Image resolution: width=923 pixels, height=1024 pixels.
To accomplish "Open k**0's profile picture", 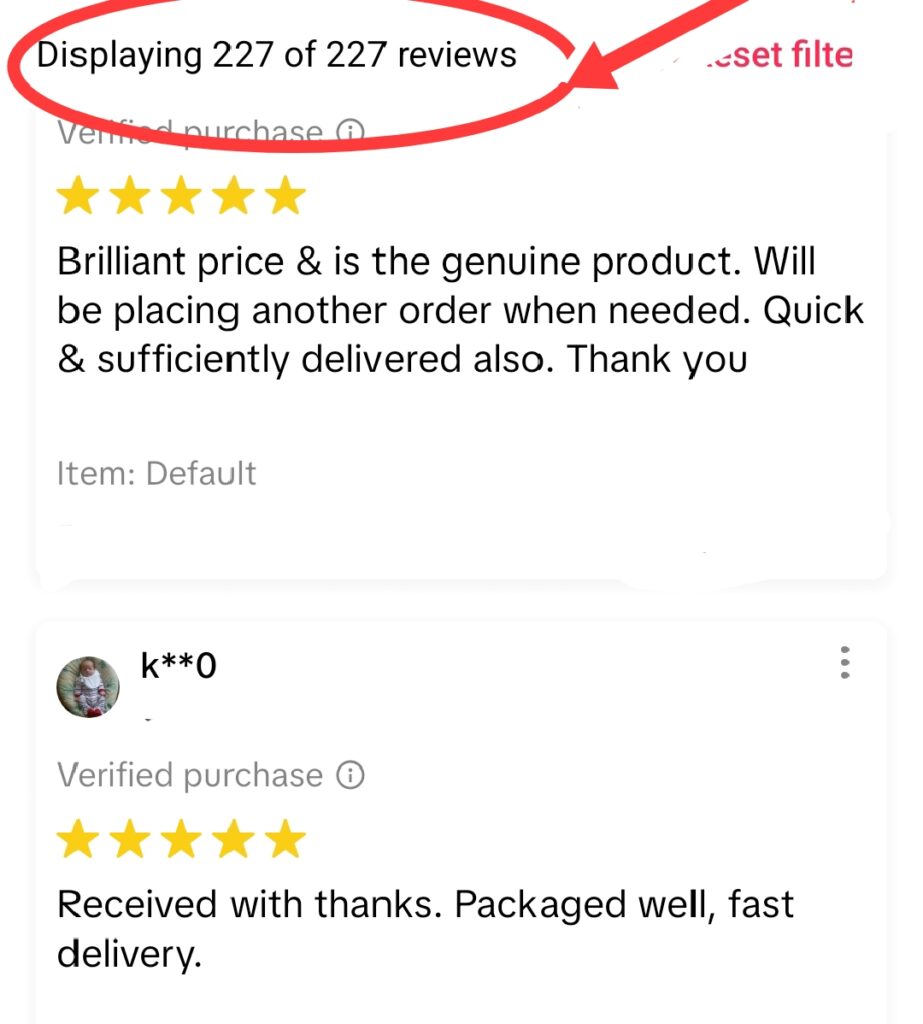I will [88, 687].
